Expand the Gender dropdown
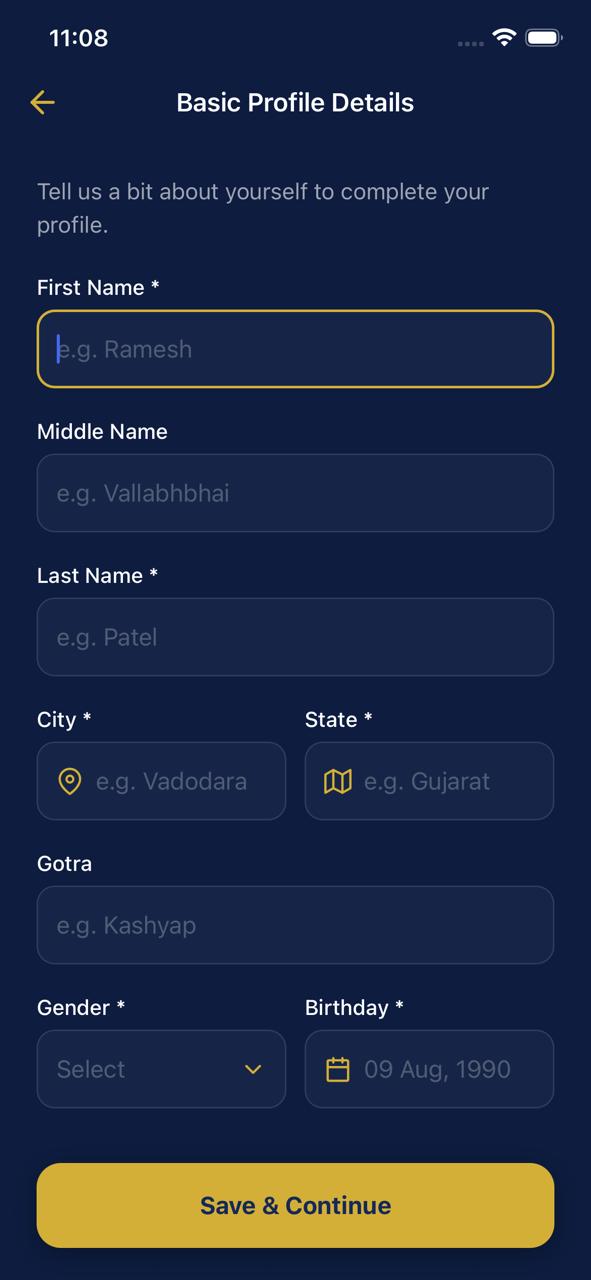Screen dimensions: 591x1280 coord(161,1069)
